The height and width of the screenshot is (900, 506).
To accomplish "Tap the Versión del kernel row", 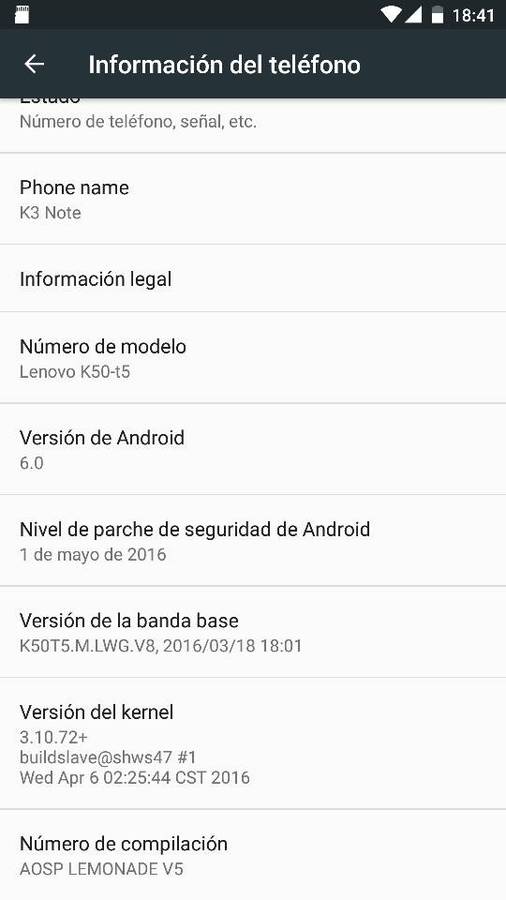I will [253, 743].
